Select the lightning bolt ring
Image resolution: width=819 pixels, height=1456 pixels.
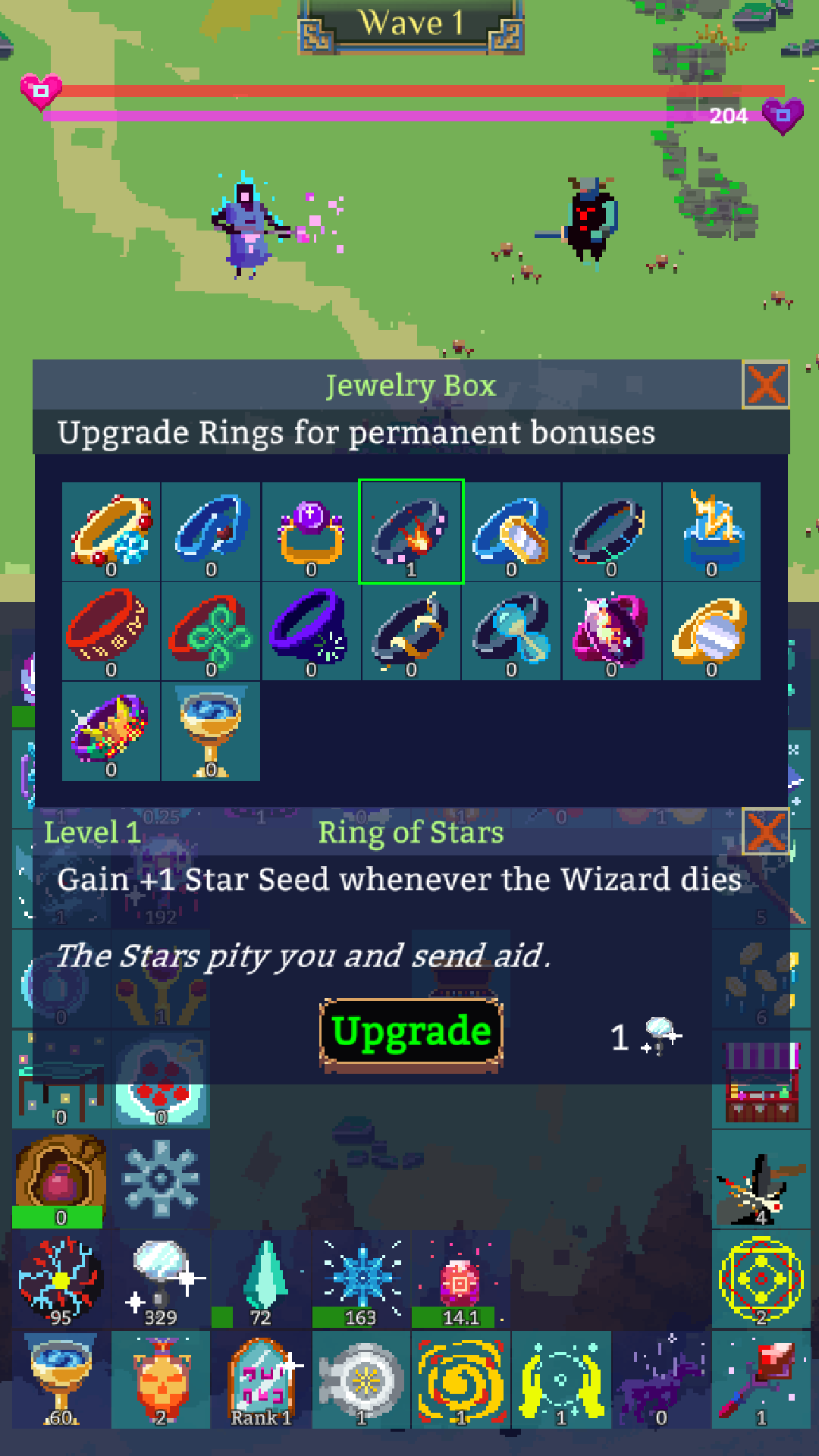tap(711, 532)
